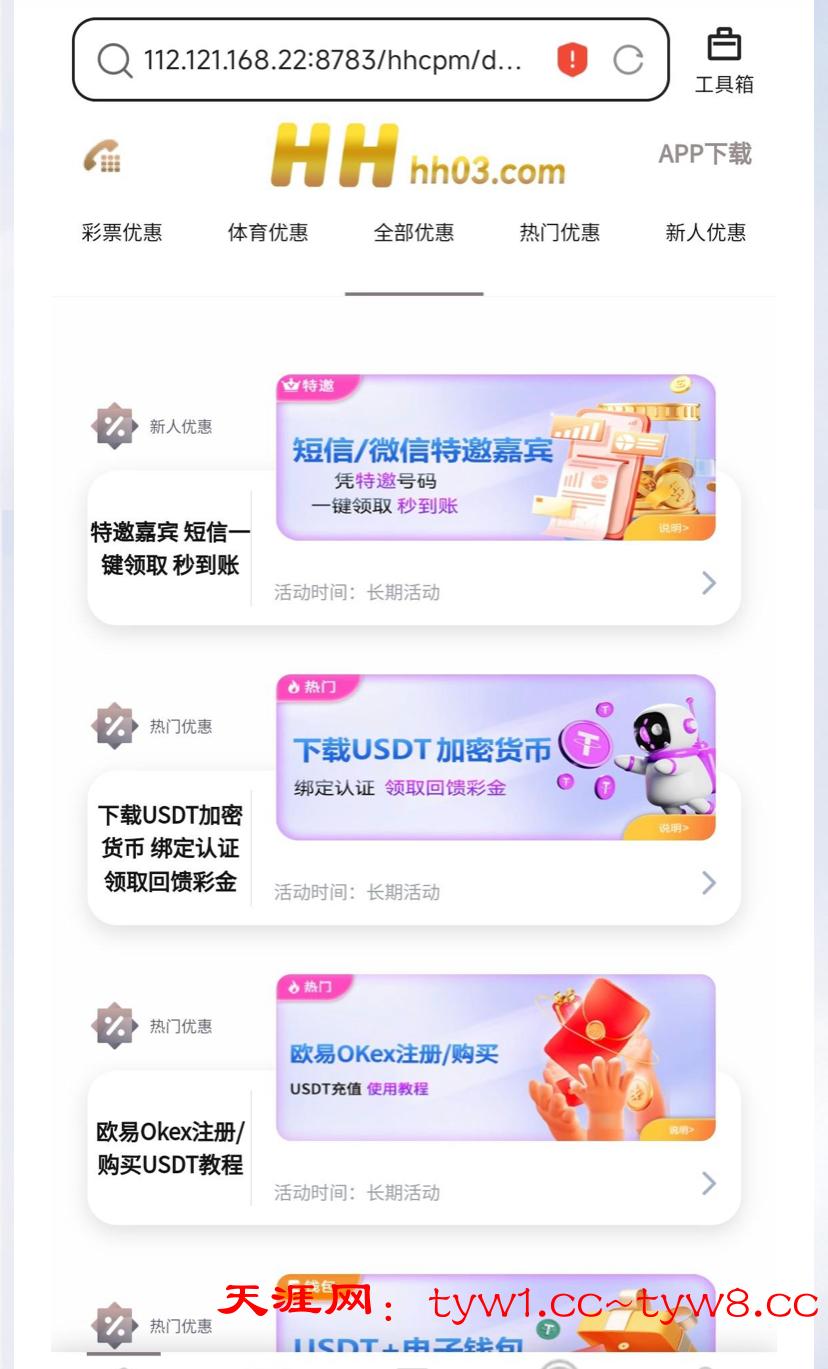Switch to the 热门优惠 tab
Screen dimensions: 828x1369
[560, 233]
